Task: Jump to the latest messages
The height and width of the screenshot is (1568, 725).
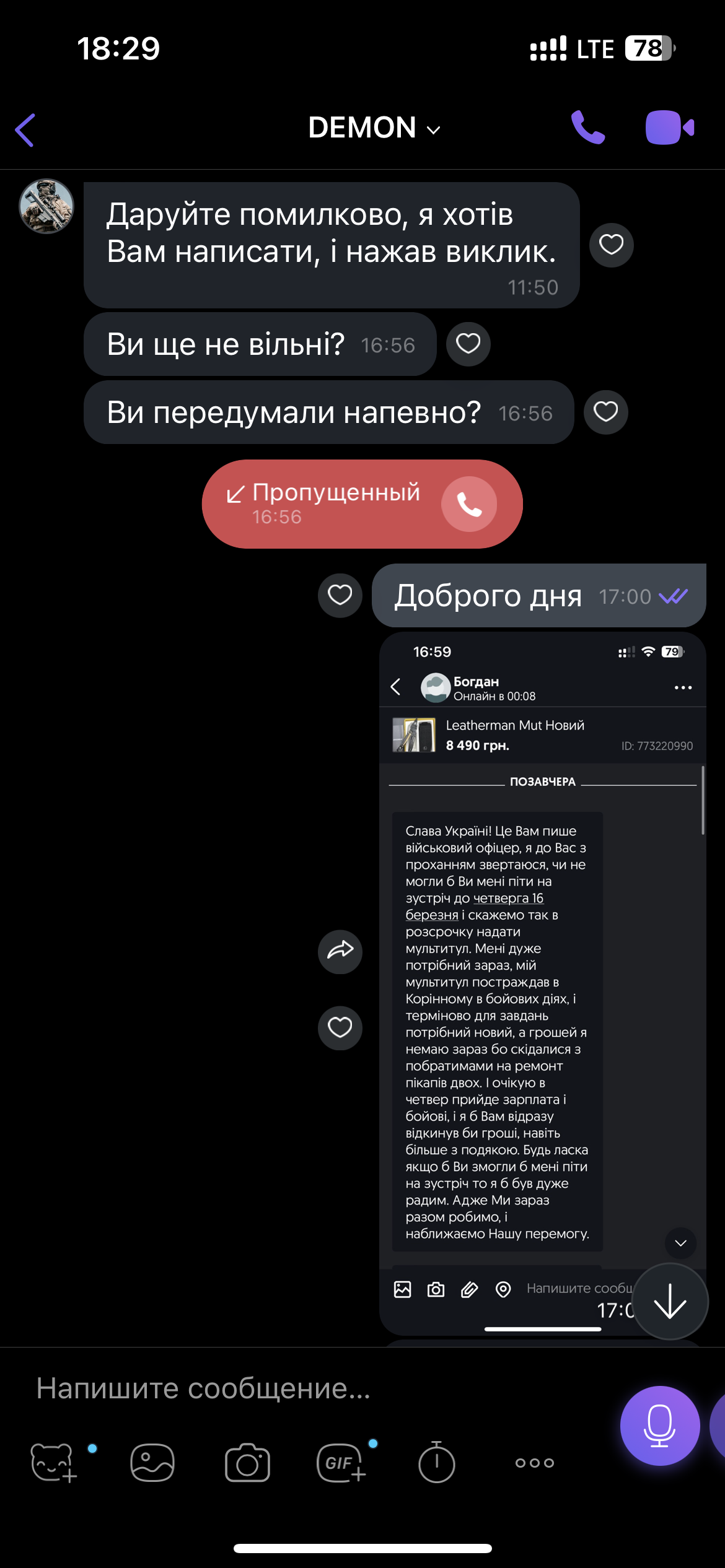Action: coord(670,1301)
